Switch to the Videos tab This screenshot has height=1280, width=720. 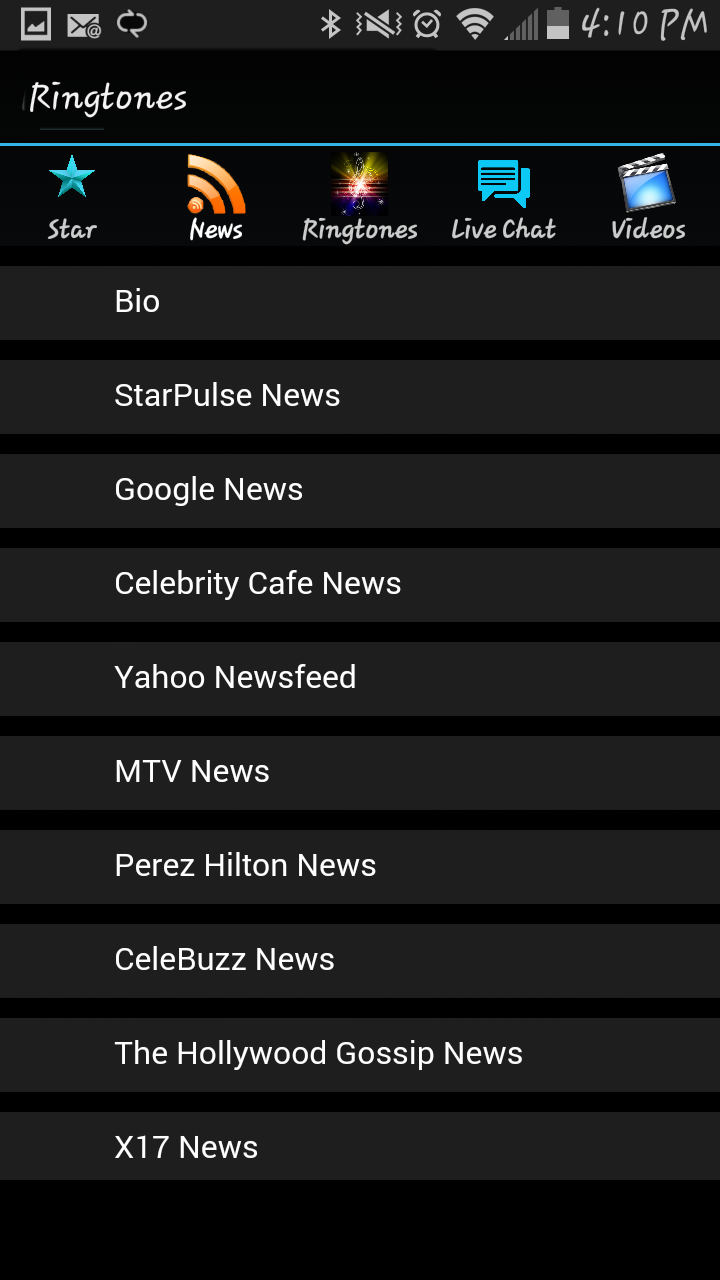pyautogui.click(x=648, y=198)
